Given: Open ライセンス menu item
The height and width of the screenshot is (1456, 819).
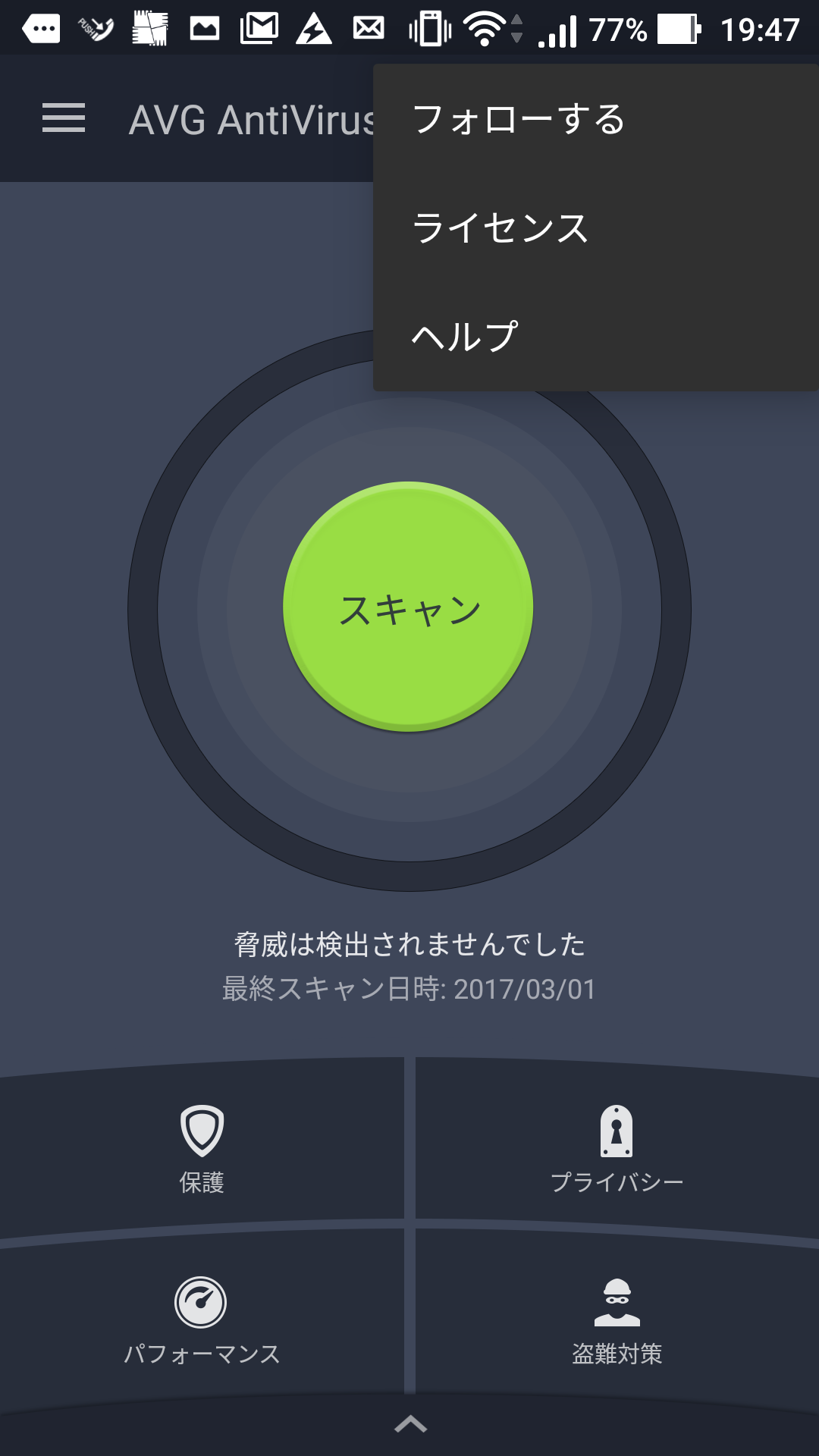Looking at the screenshot, I should click(x=596, y=228).
